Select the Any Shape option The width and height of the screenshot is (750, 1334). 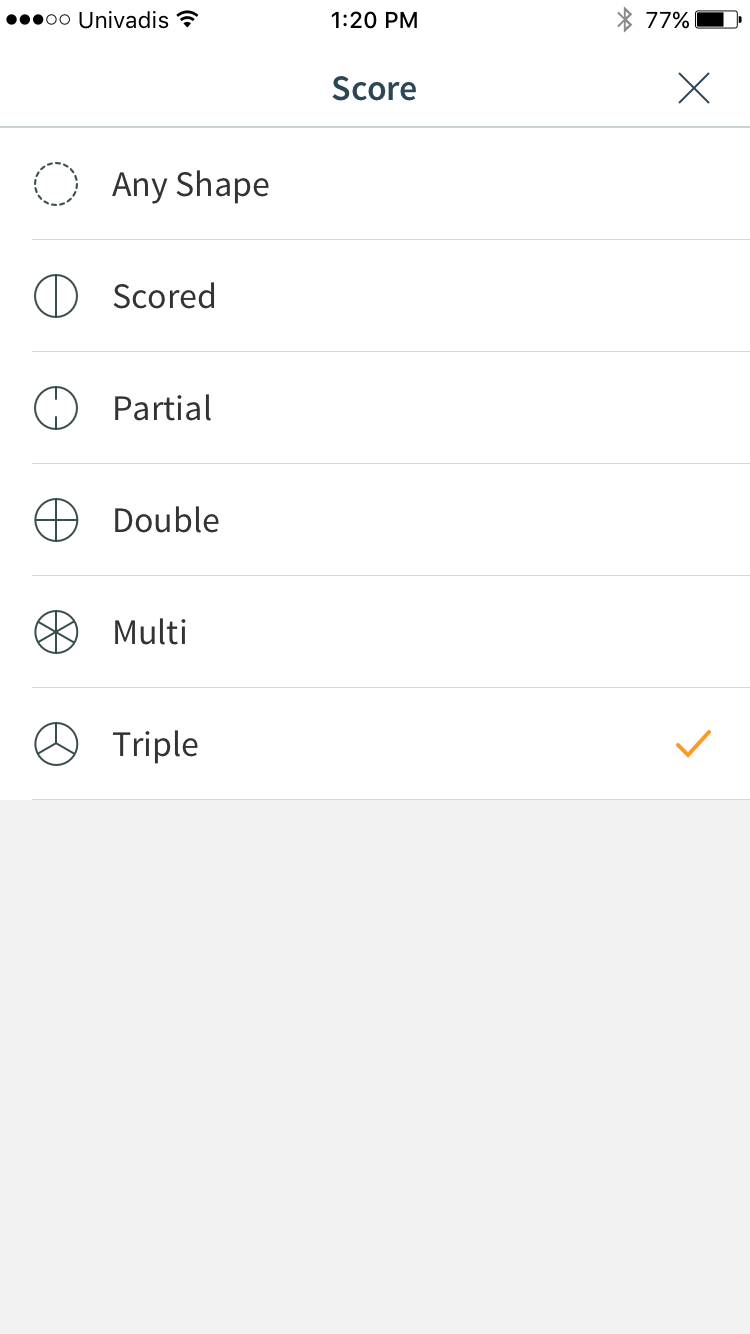click(x=375, y=184)
